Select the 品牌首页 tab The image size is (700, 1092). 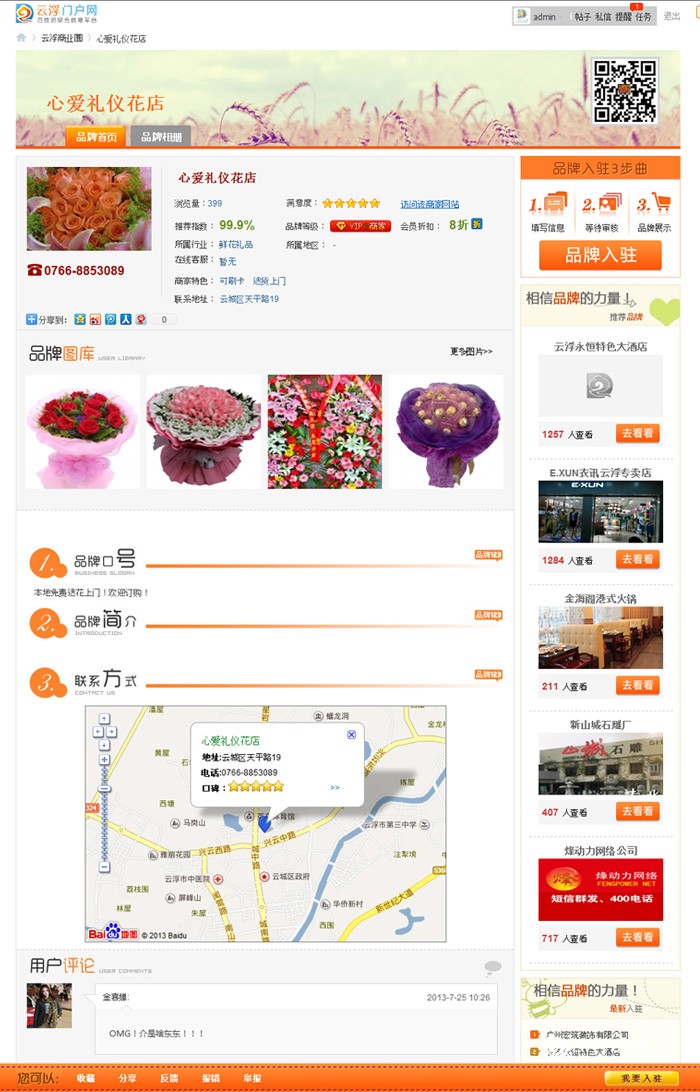96,137
